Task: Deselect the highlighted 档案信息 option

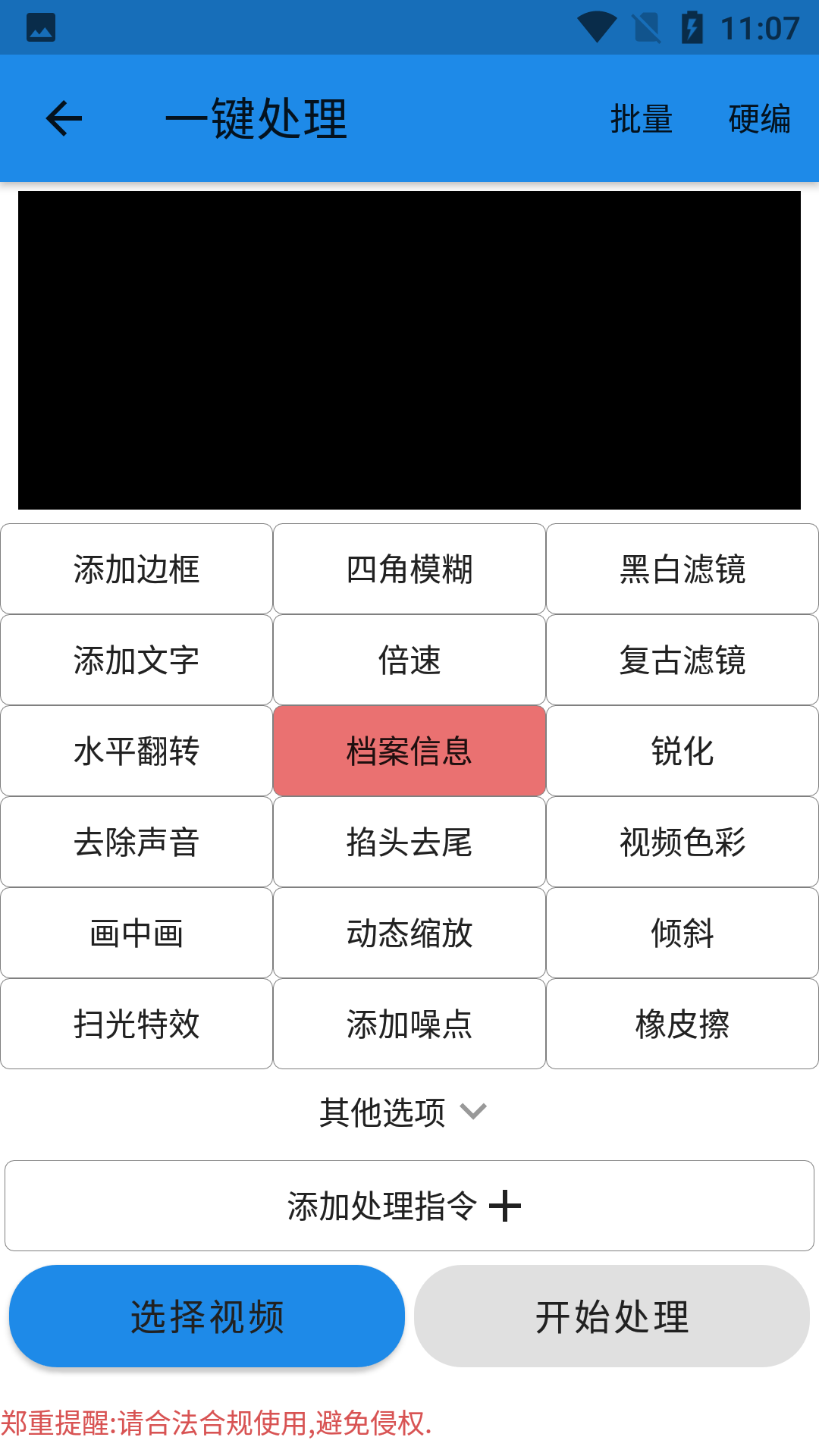Action: point(408,750)
